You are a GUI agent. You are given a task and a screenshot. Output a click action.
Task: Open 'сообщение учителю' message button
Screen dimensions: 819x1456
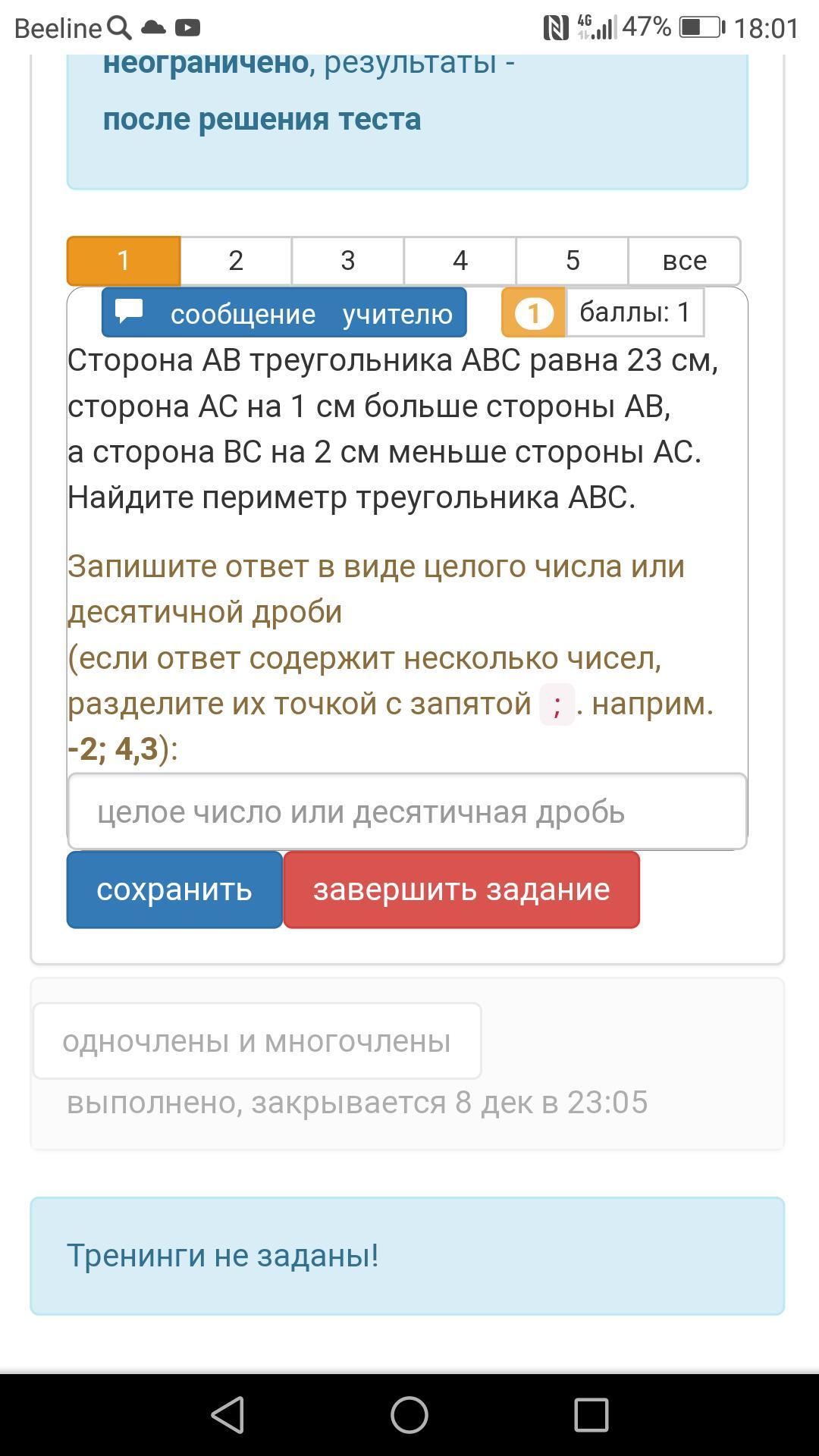tap(284, 312)
